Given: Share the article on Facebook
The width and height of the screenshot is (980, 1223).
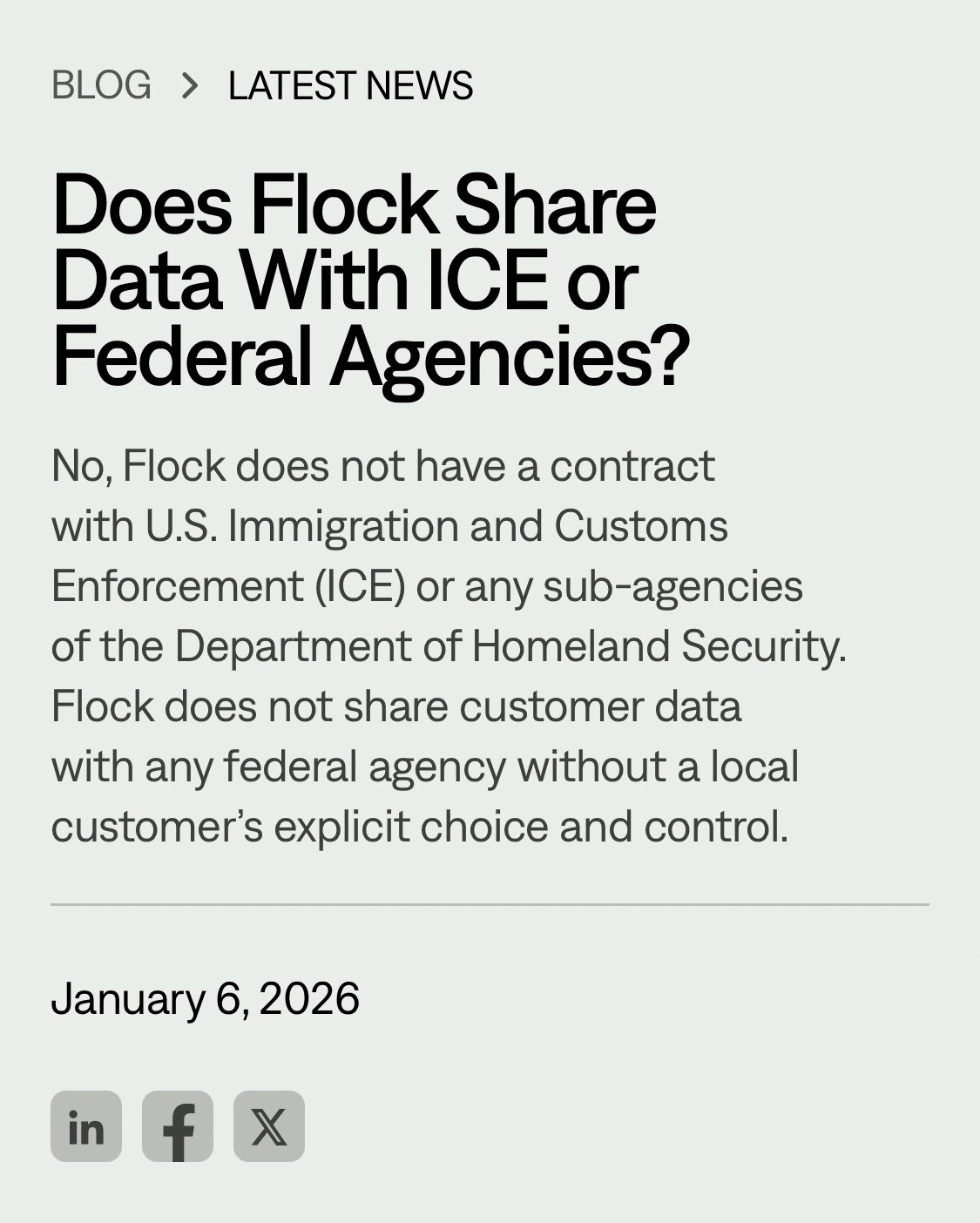Looking at the screenshot, I should click(178, 1126).
